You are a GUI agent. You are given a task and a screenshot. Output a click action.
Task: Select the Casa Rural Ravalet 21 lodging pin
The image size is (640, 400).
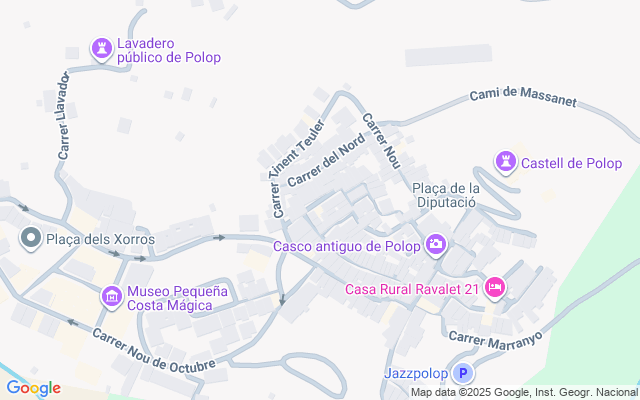(493, 289)
